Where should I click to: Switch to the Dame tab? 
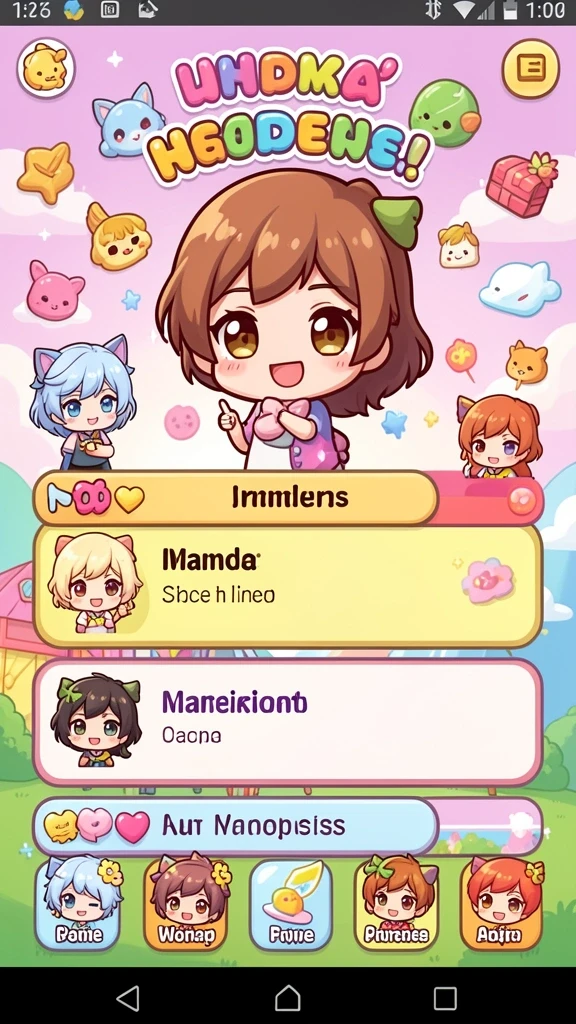pos(78,904)
